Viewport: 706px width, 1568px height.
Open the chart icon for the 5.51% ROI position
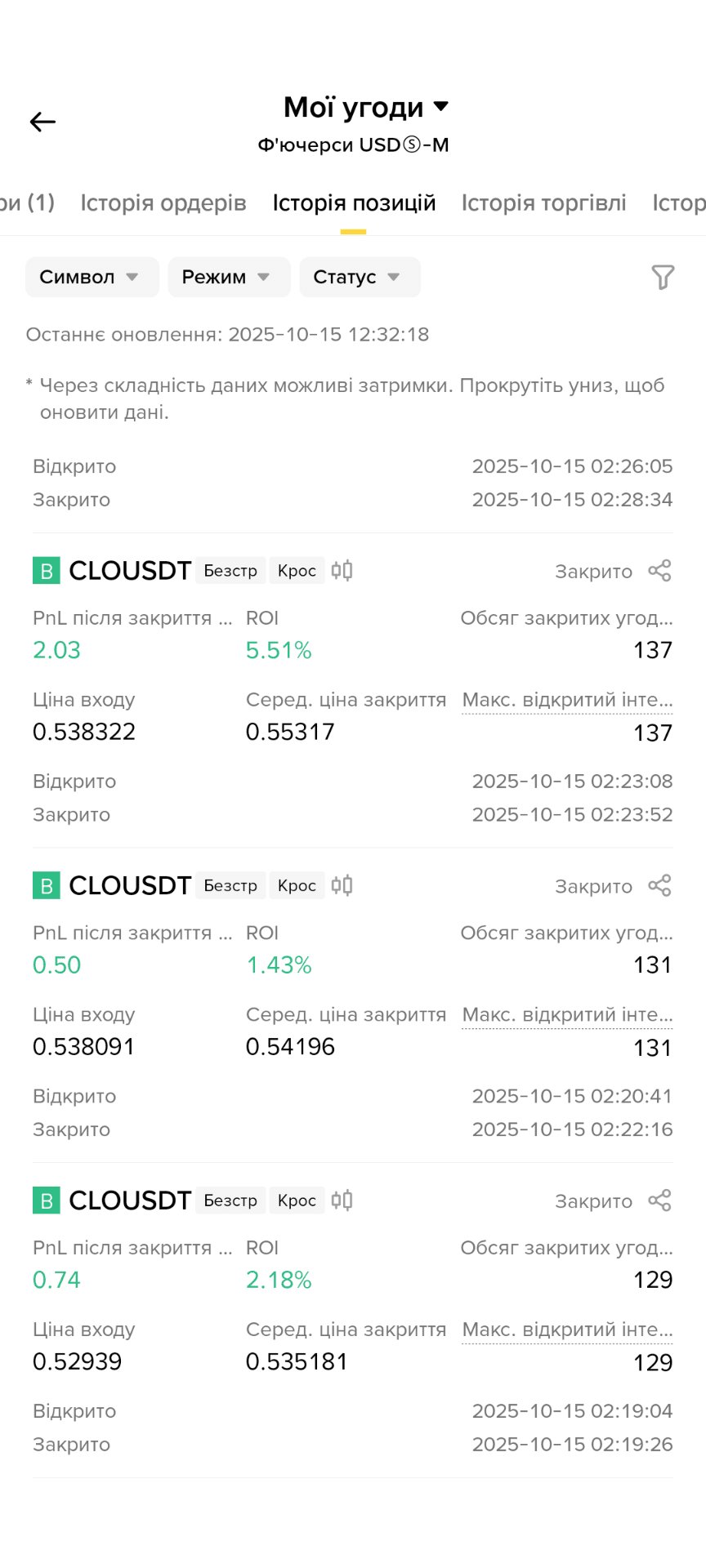point(342,571)
